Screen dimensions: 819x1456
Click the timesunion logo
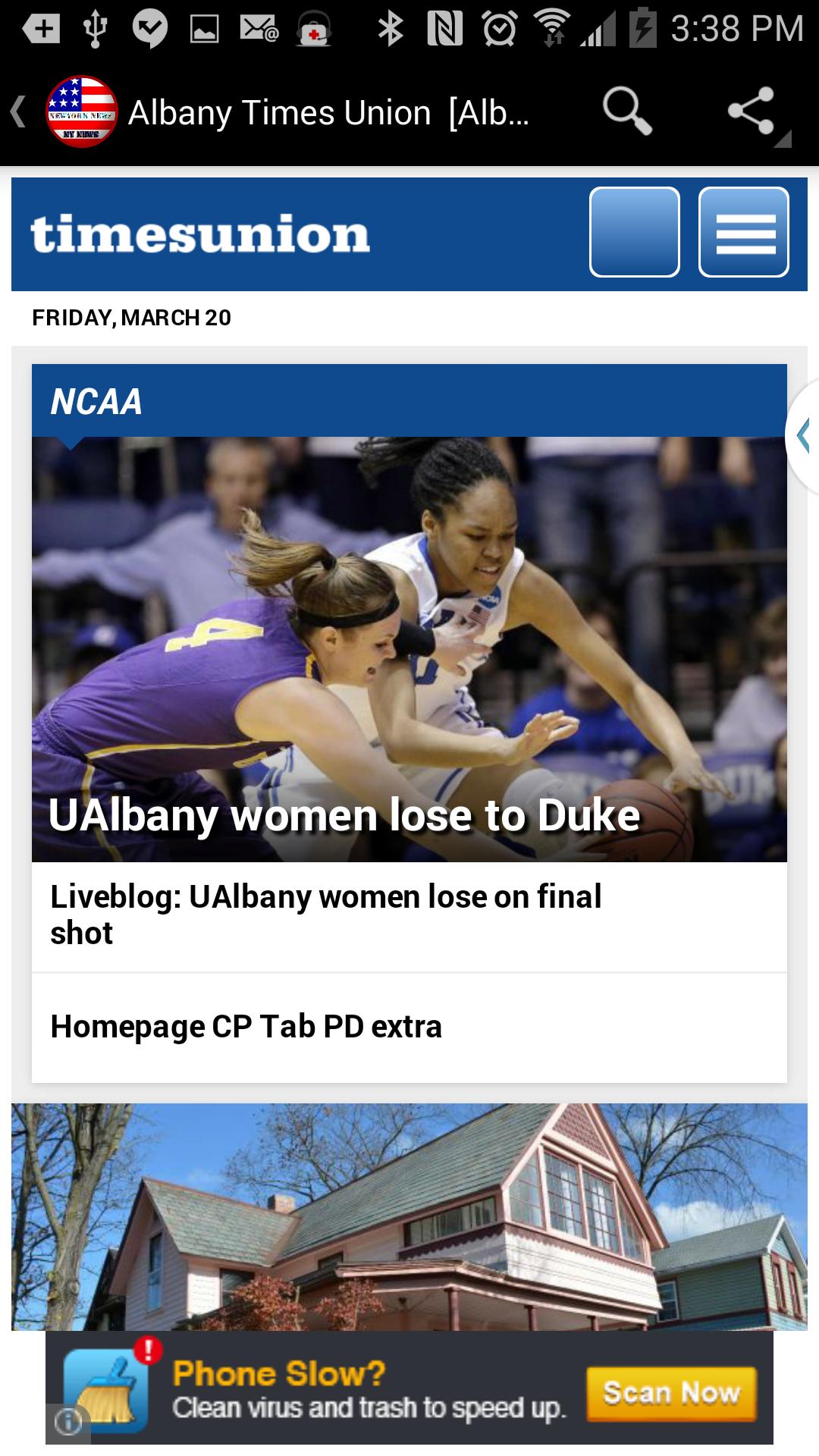click(200, 234)
